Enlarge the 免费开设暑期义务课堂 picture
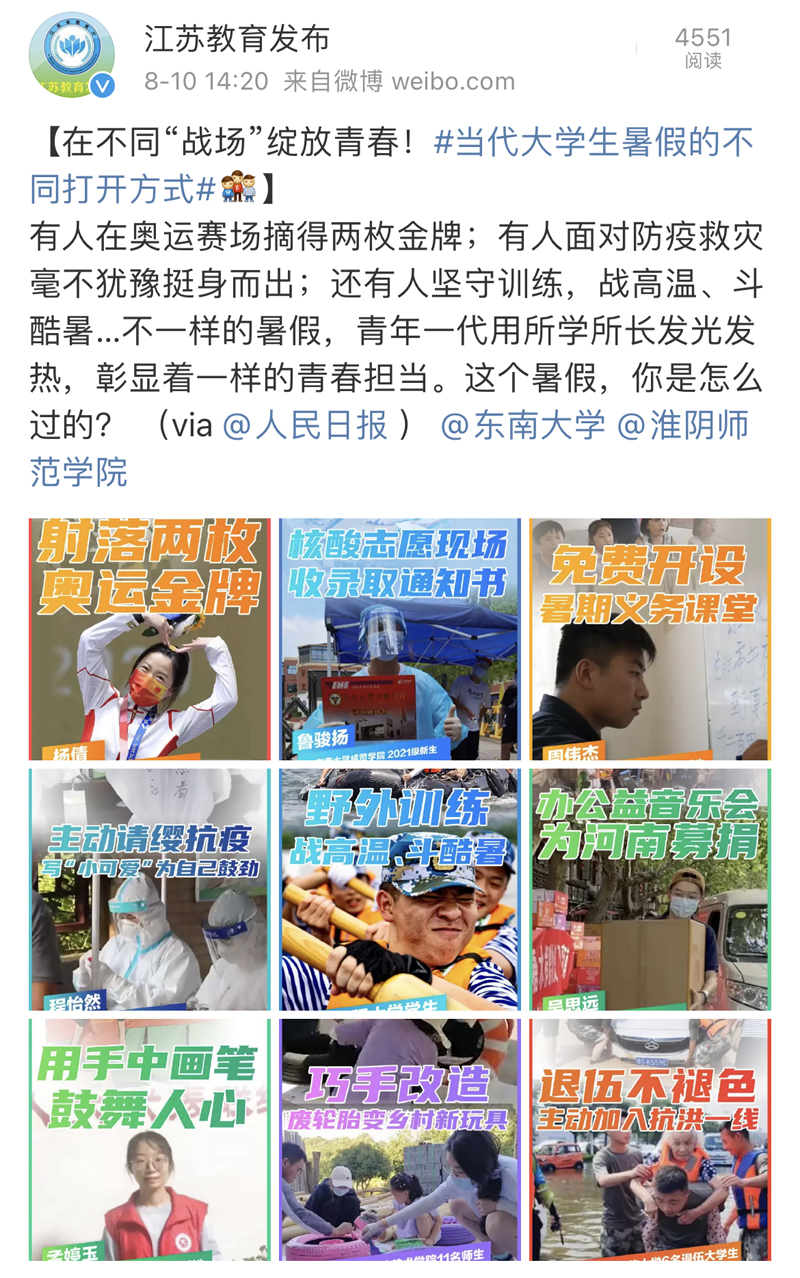Screen dimensions: 800x1278 click(650, 639)
